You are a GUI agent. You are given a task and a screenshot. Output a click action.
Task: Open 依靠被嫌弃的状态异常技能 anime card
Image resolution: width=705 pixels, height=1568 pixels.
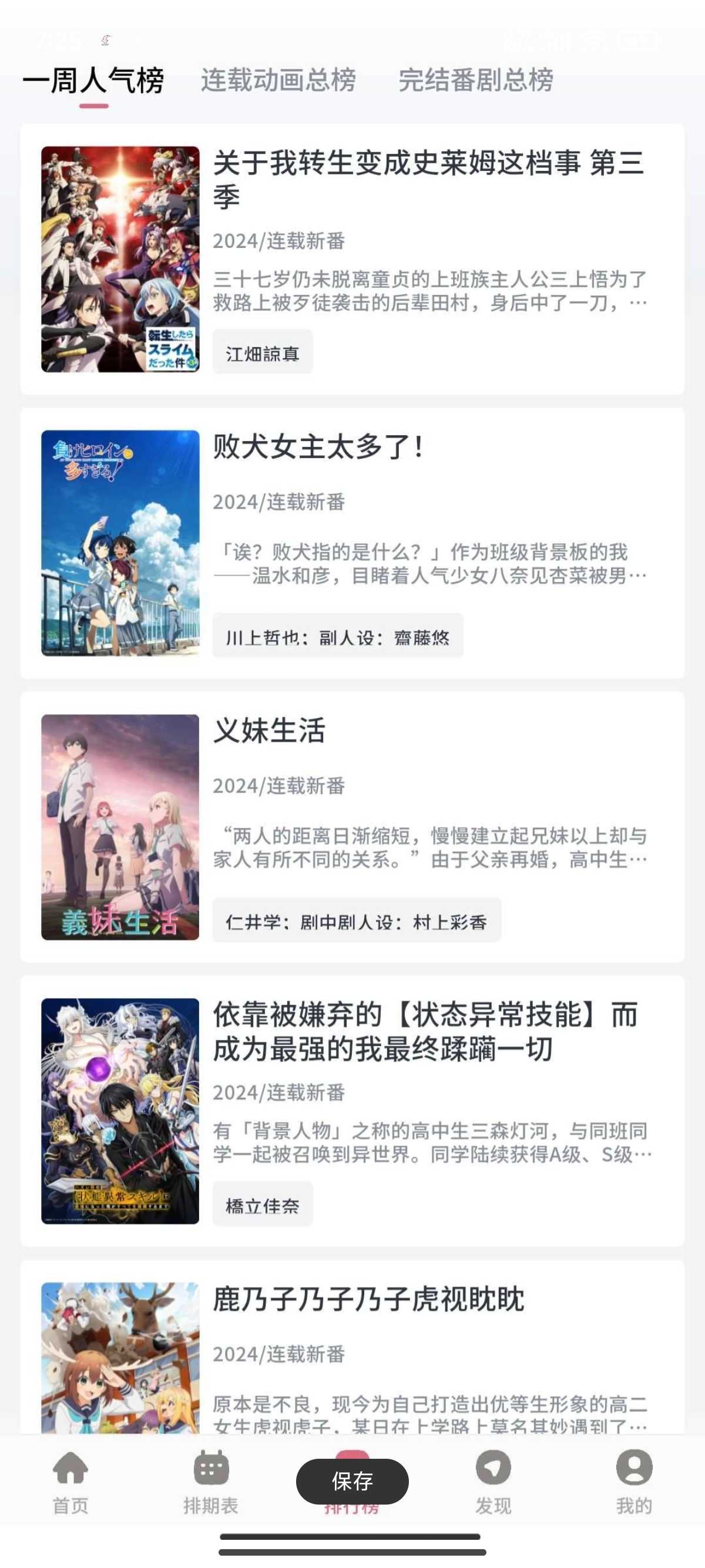click(352, 1111)
